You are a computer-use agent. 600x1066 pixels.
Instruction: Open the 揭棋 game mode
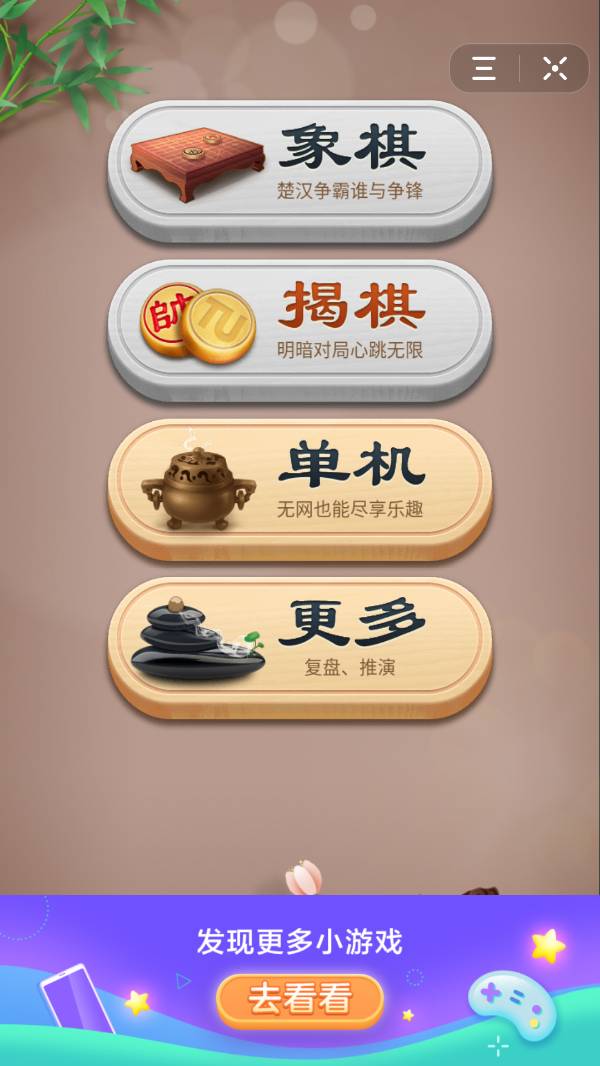[x=300, y=330]
